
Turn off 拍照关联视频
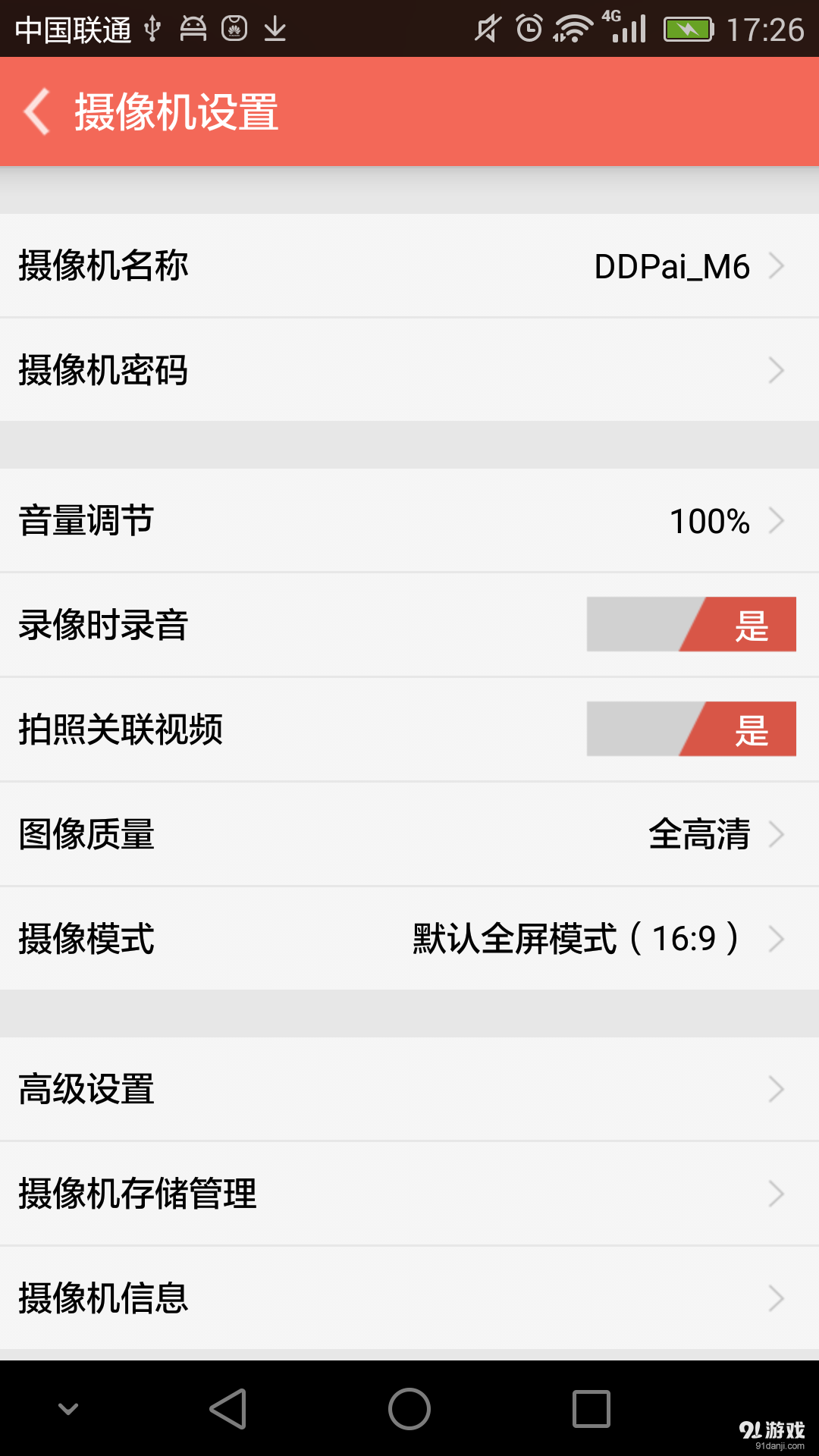(x=690, y=729)
